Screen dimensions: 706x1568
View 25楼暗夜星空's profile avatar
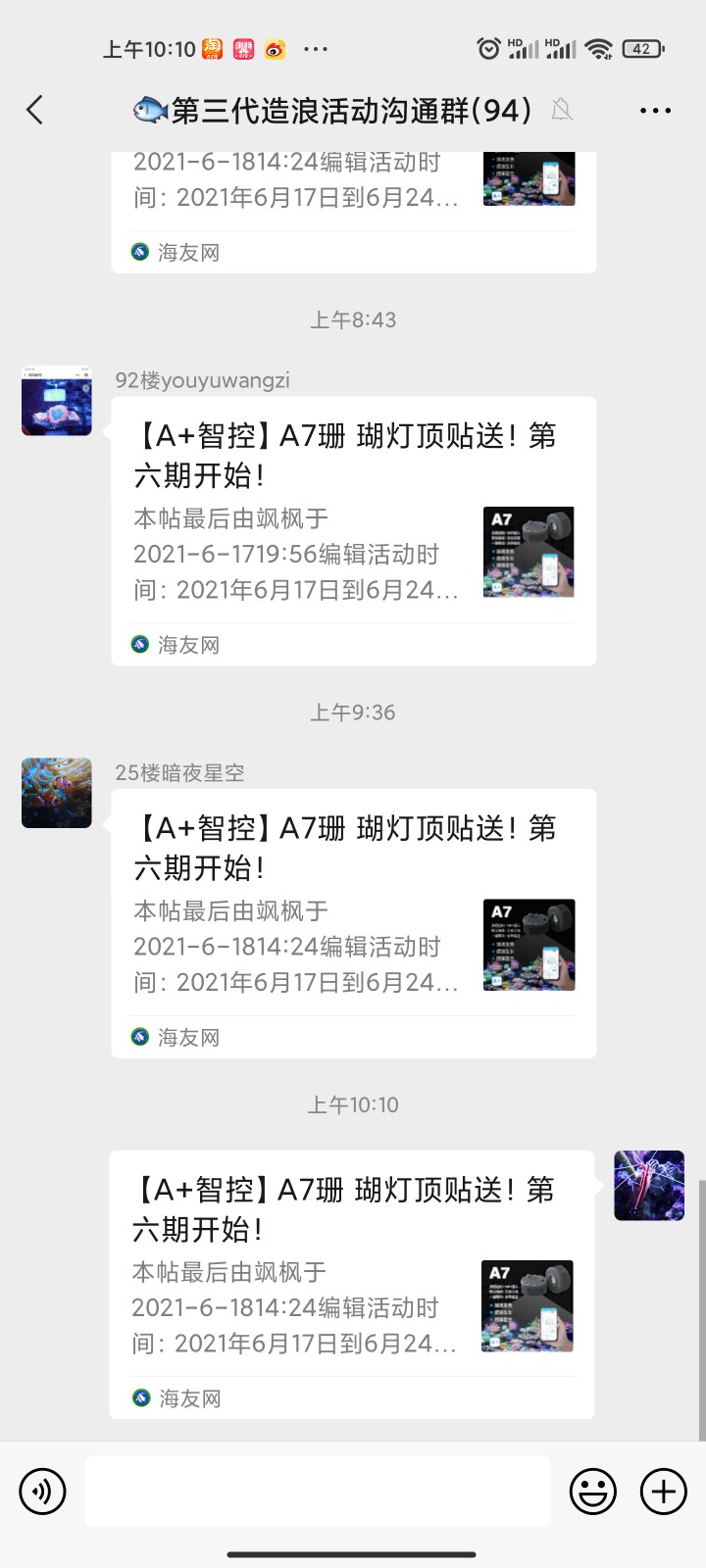(57, 793)
